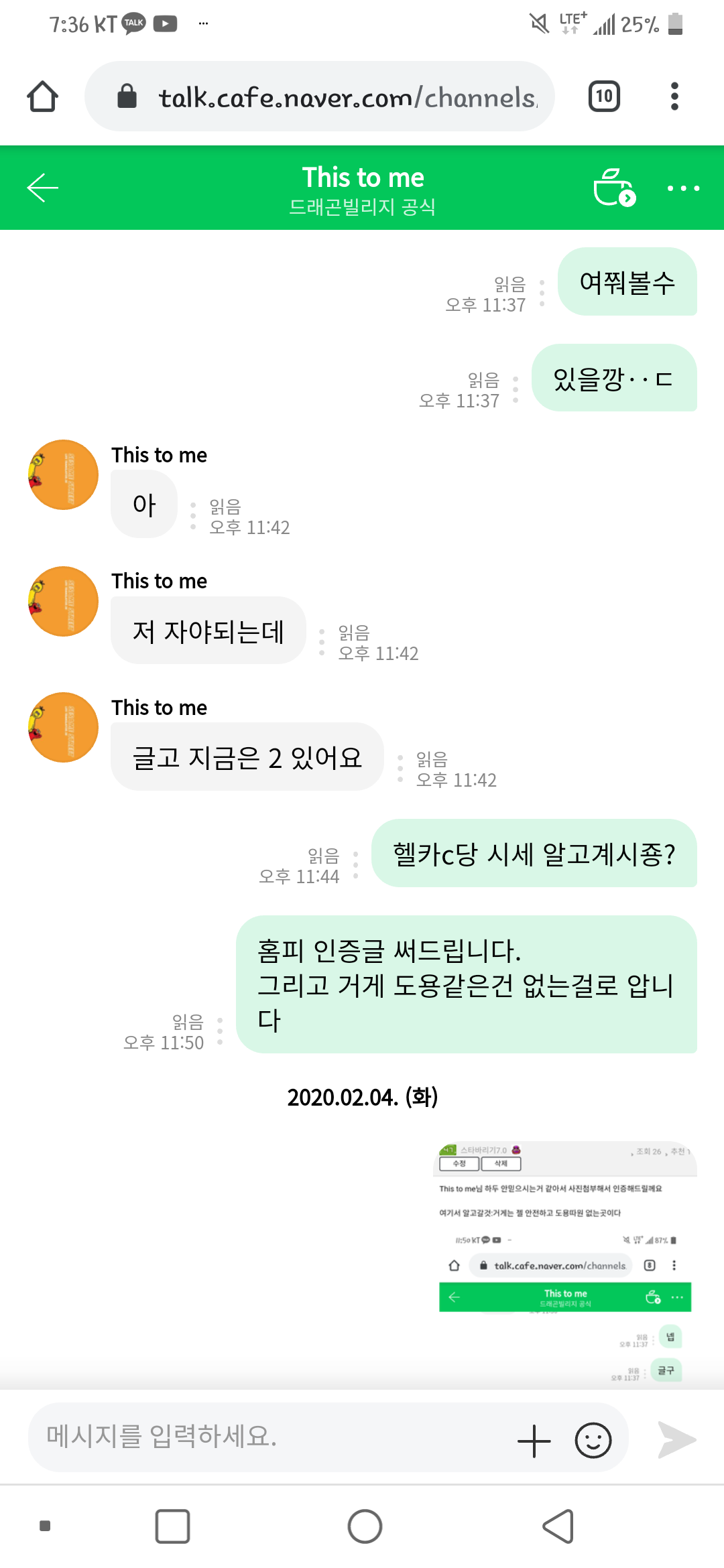This screenshot has height=1568, width=724.
Task: Tap the browser home button
Action: [x=43, y=96]
